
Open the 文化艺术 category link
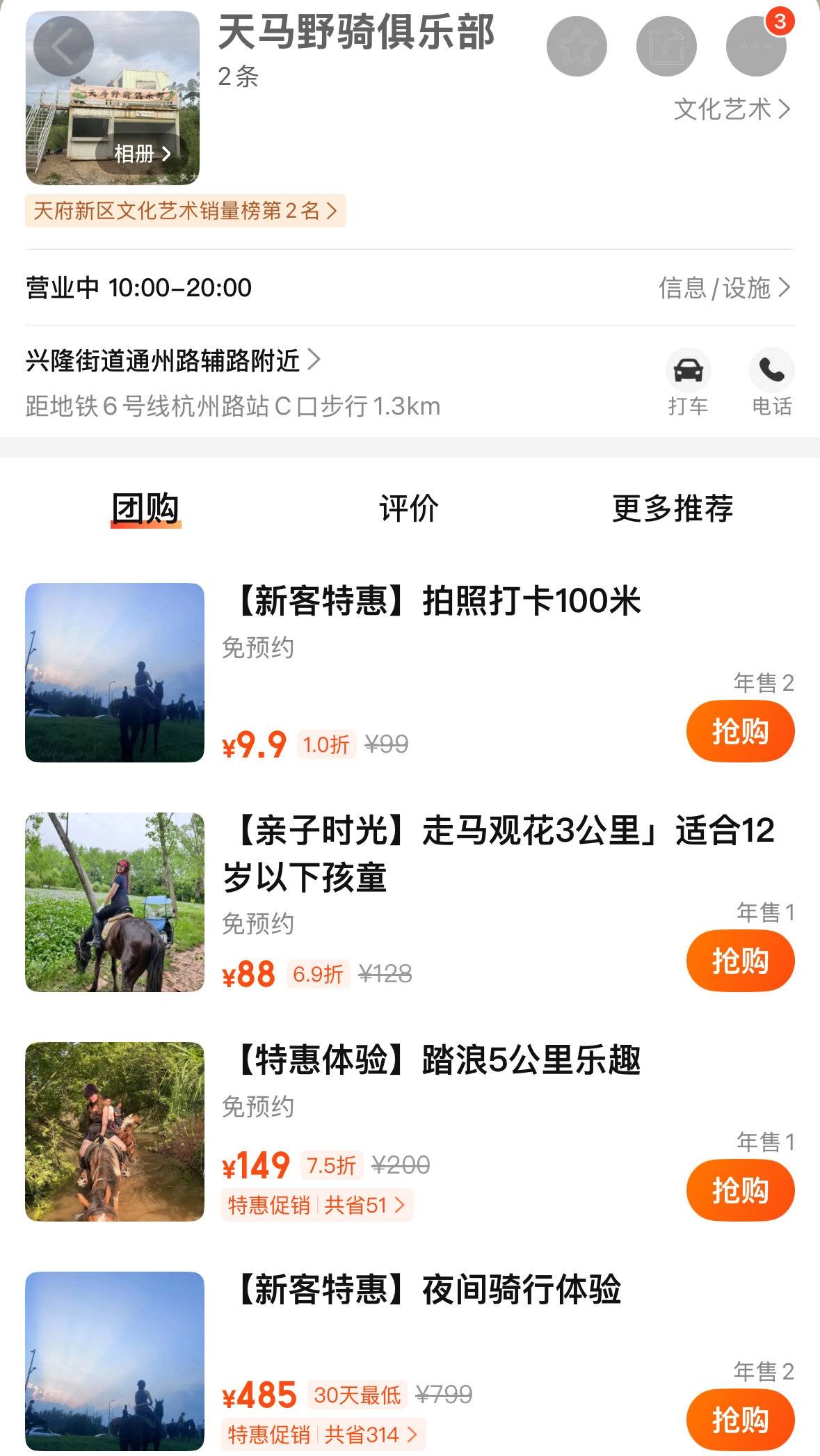coord(732,109)
